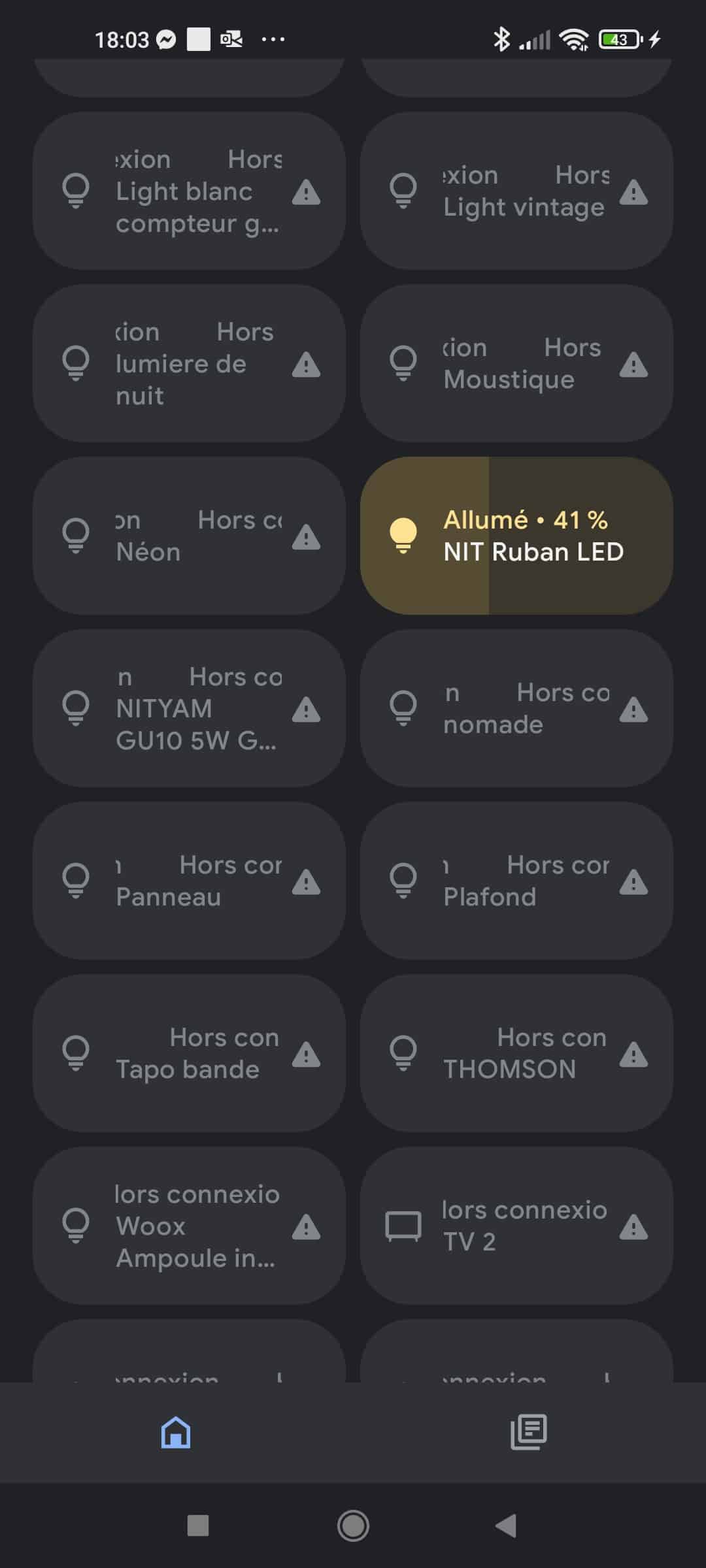Open the Woox Ampoule tile
Viewport: 706px width, 1568px height.
pos(189,1226)
